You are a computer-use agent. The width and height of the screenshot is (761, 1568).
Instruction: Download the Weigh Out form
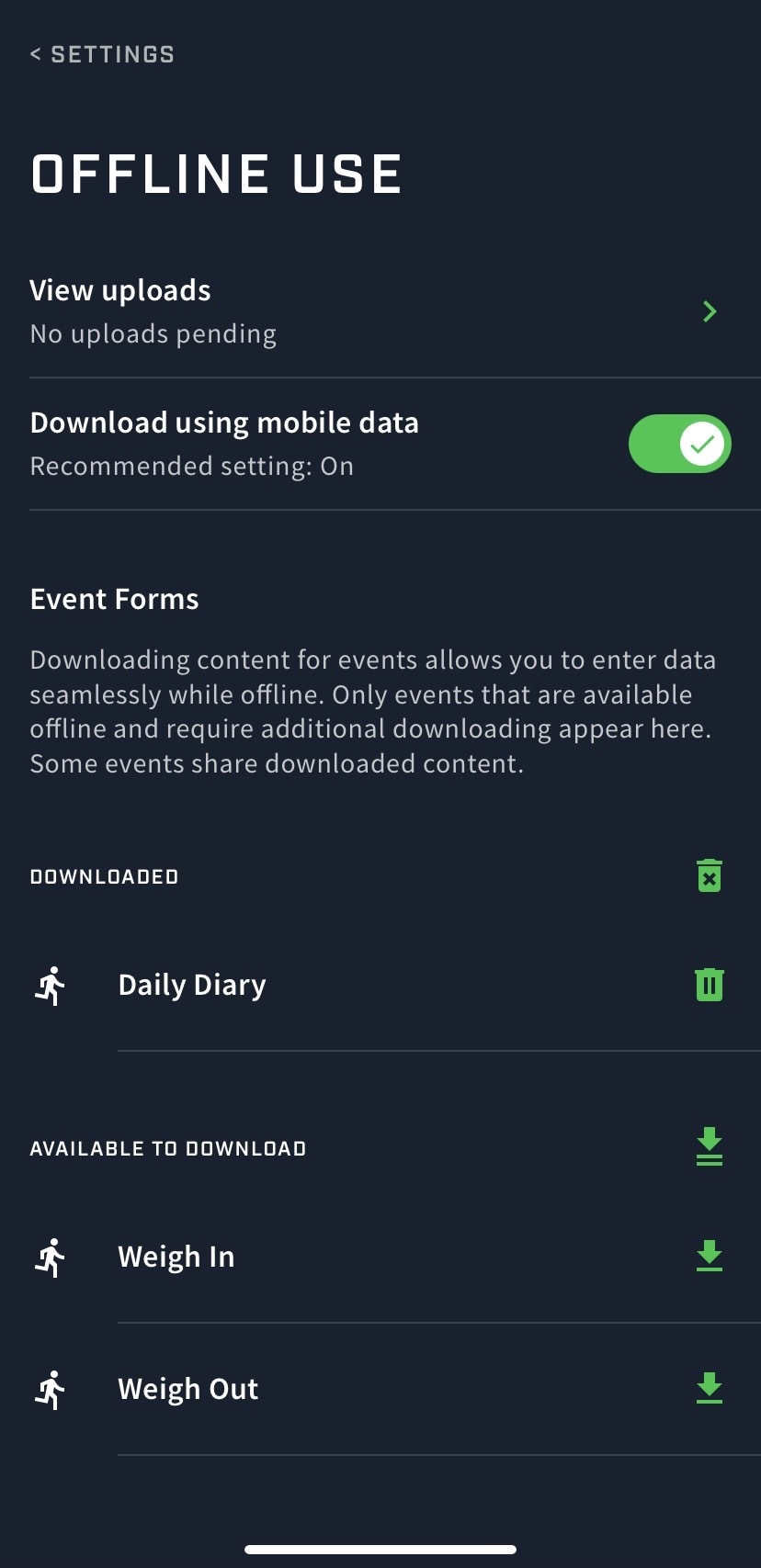709,1388
